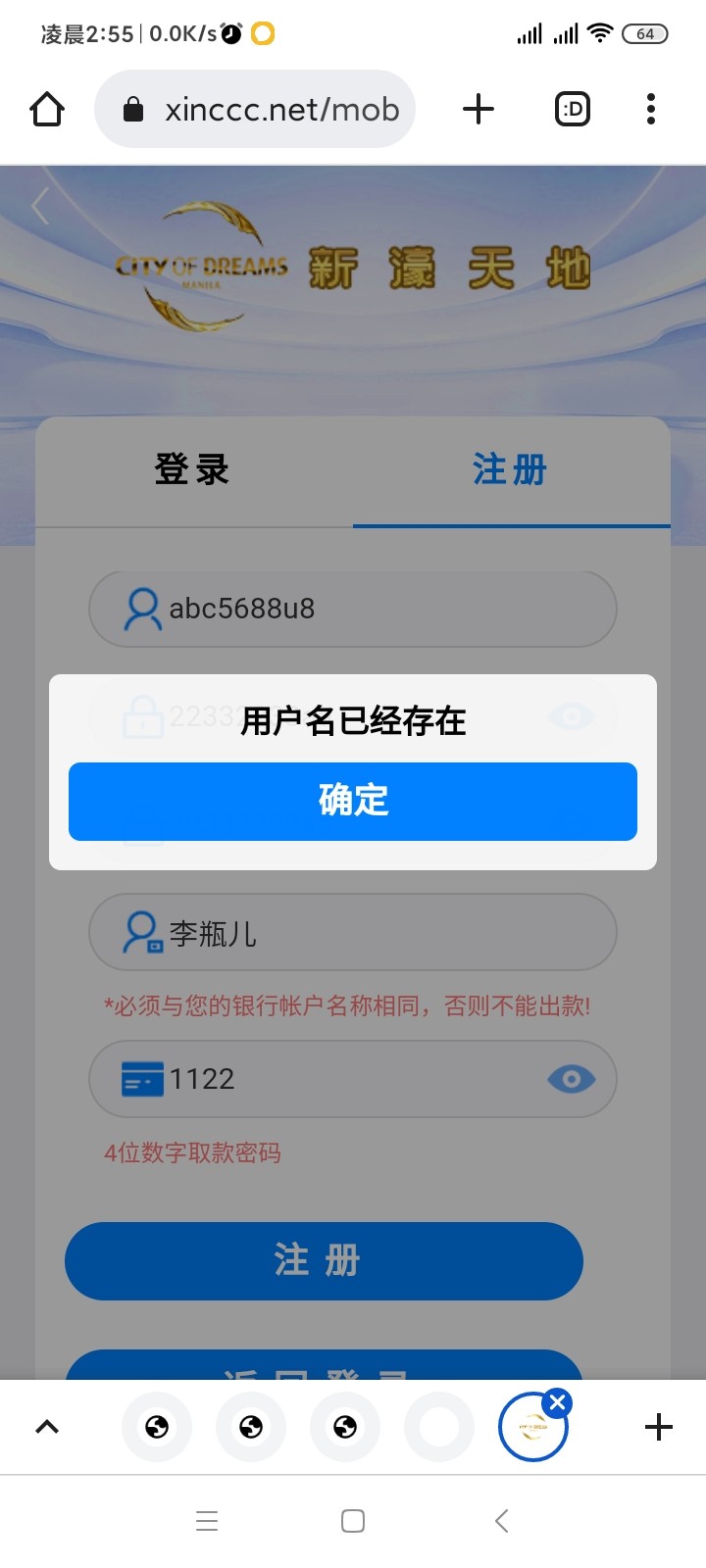Open the browser overflow menu

pyautogui.click(x=651, y=109)
